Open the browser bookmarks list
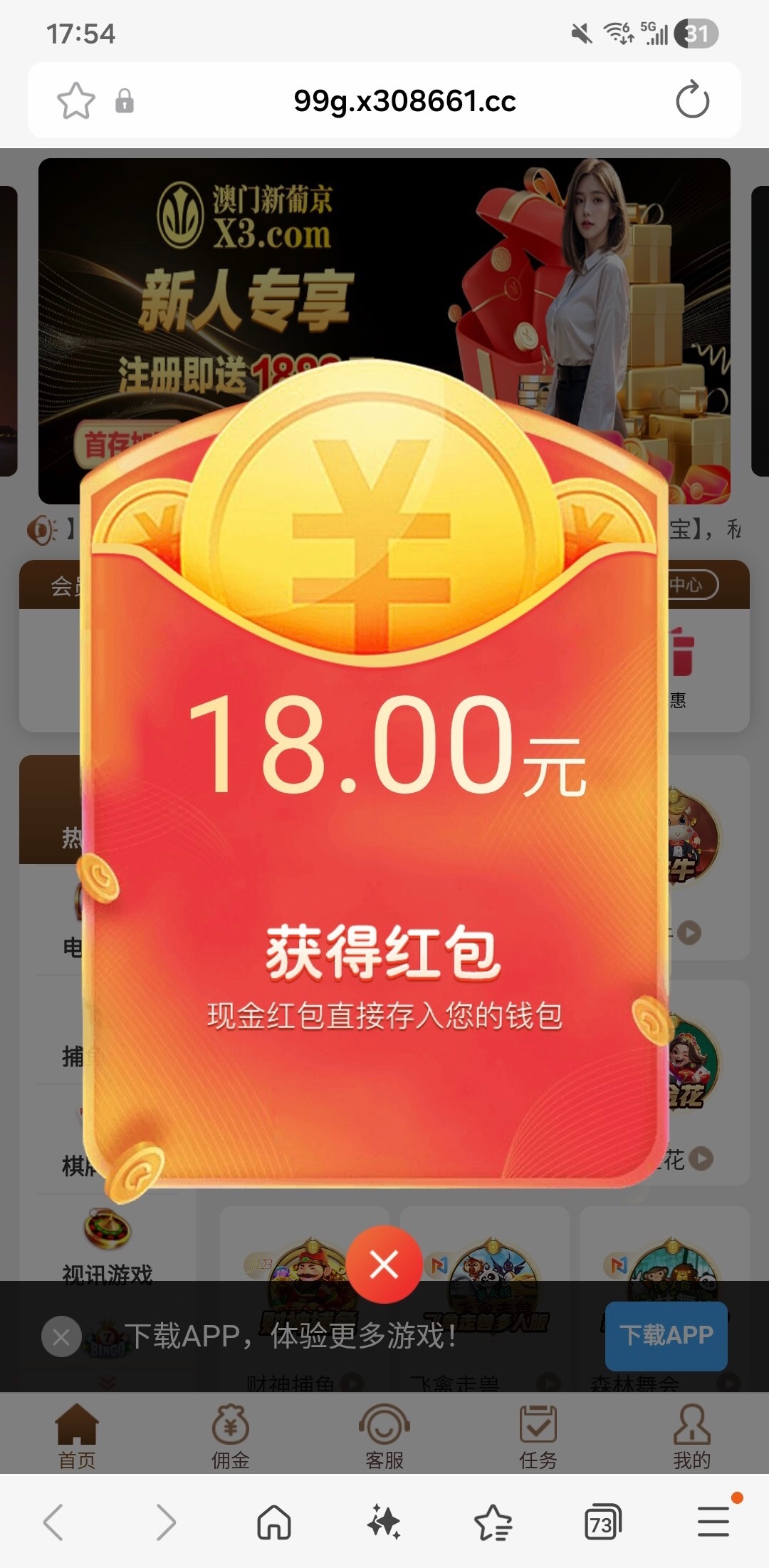 (x=493, y=1522)
